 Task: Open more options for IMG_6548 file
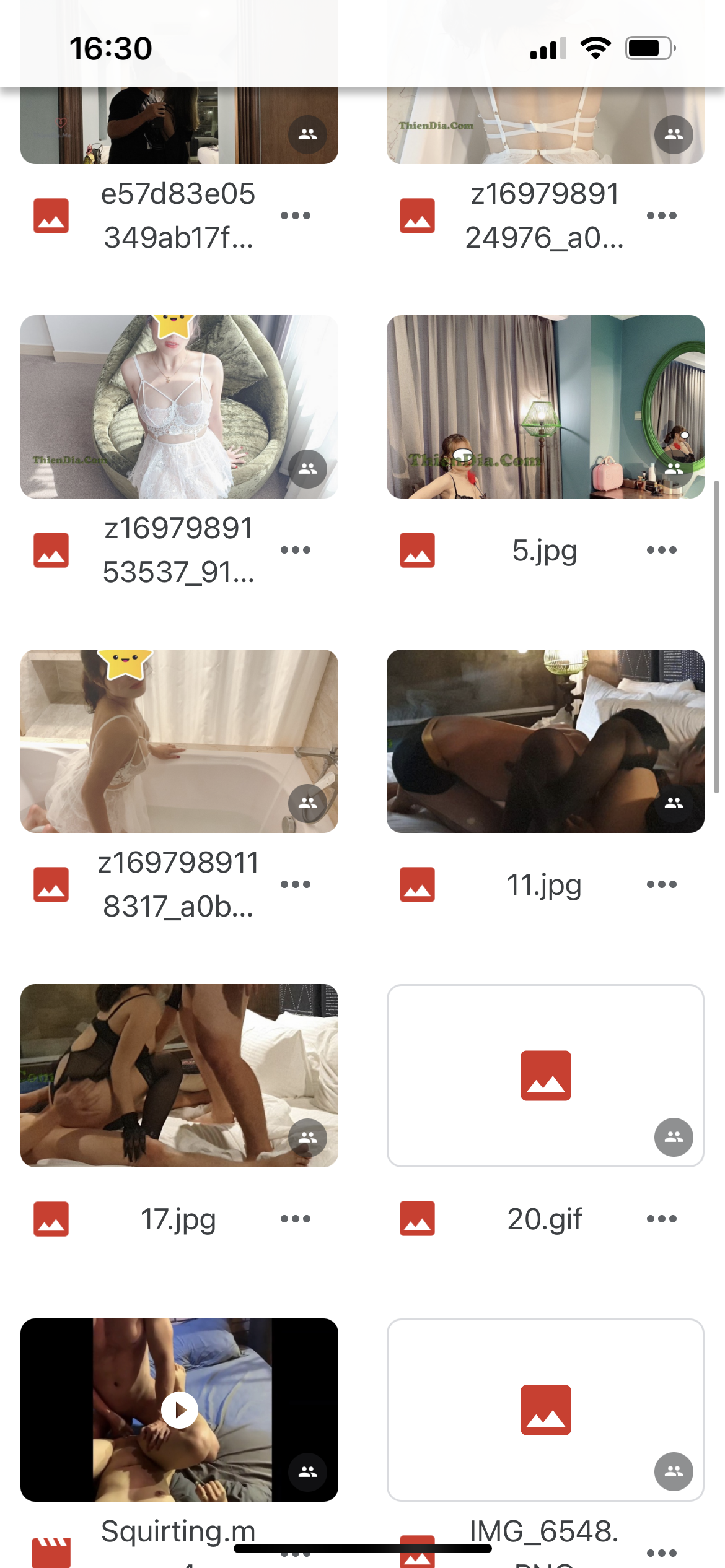coord(661,1552)
